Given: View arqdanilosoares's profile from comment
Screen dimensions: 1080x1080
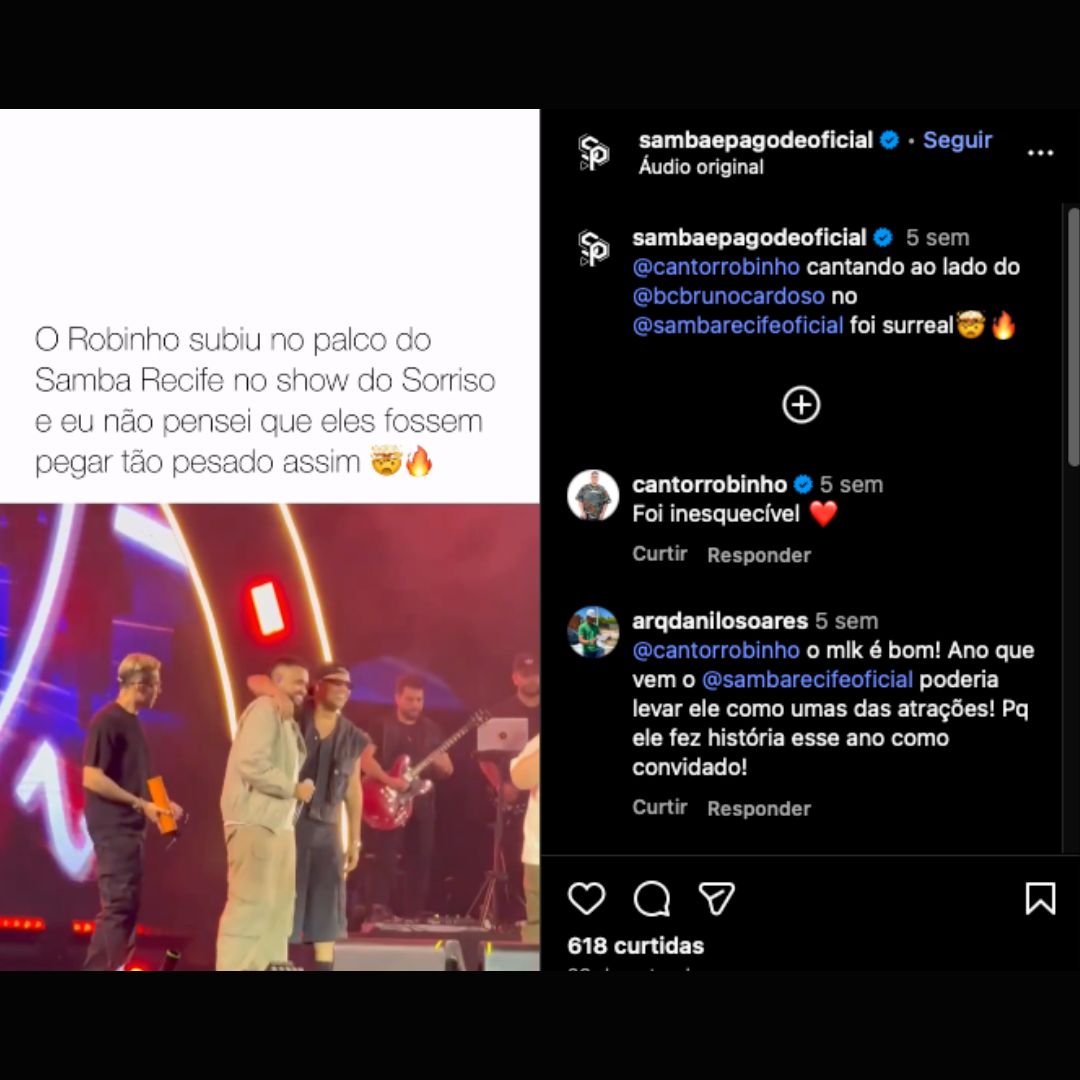Looking at the screenshot, I should [719, 621].
